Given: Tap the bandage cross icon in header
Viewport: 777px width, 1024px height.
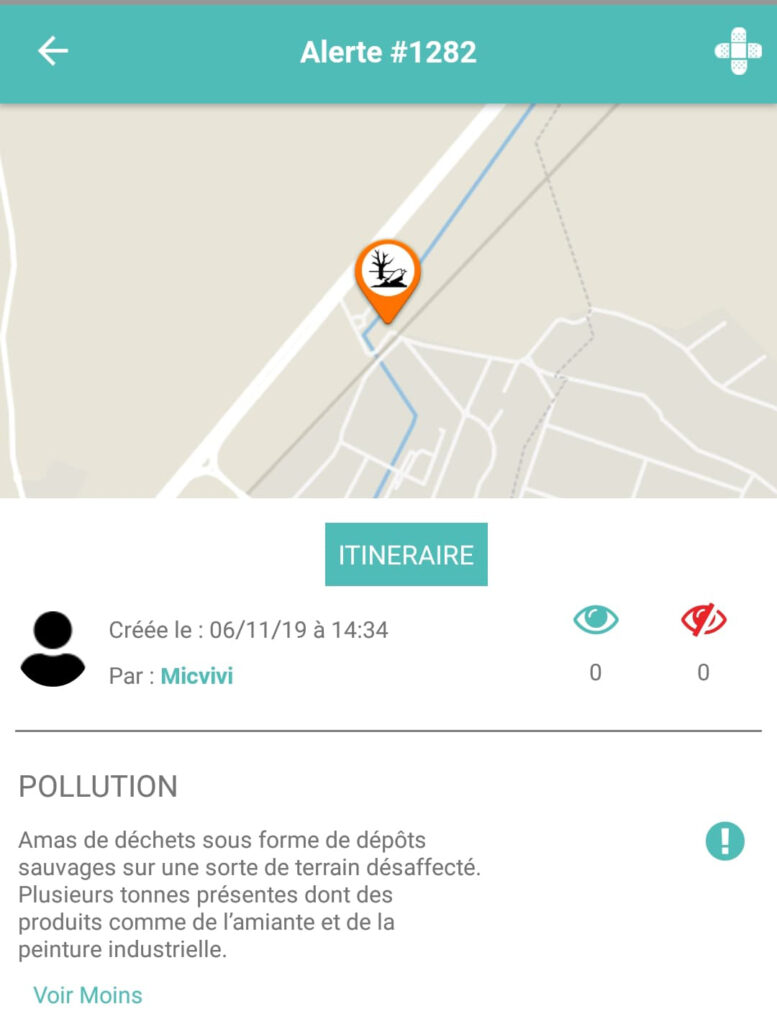Looking at the screenshot, I should [738, 51].
